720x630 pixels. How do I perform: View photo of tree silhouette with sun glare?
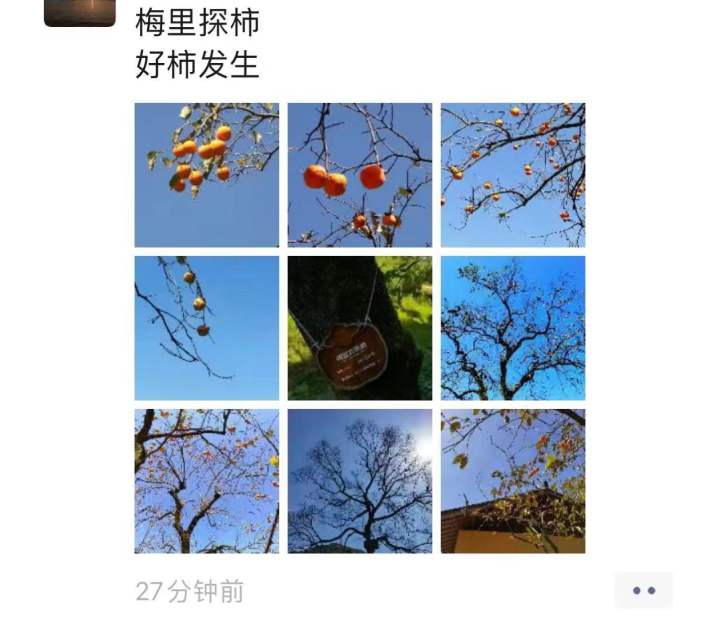point(360,481)
